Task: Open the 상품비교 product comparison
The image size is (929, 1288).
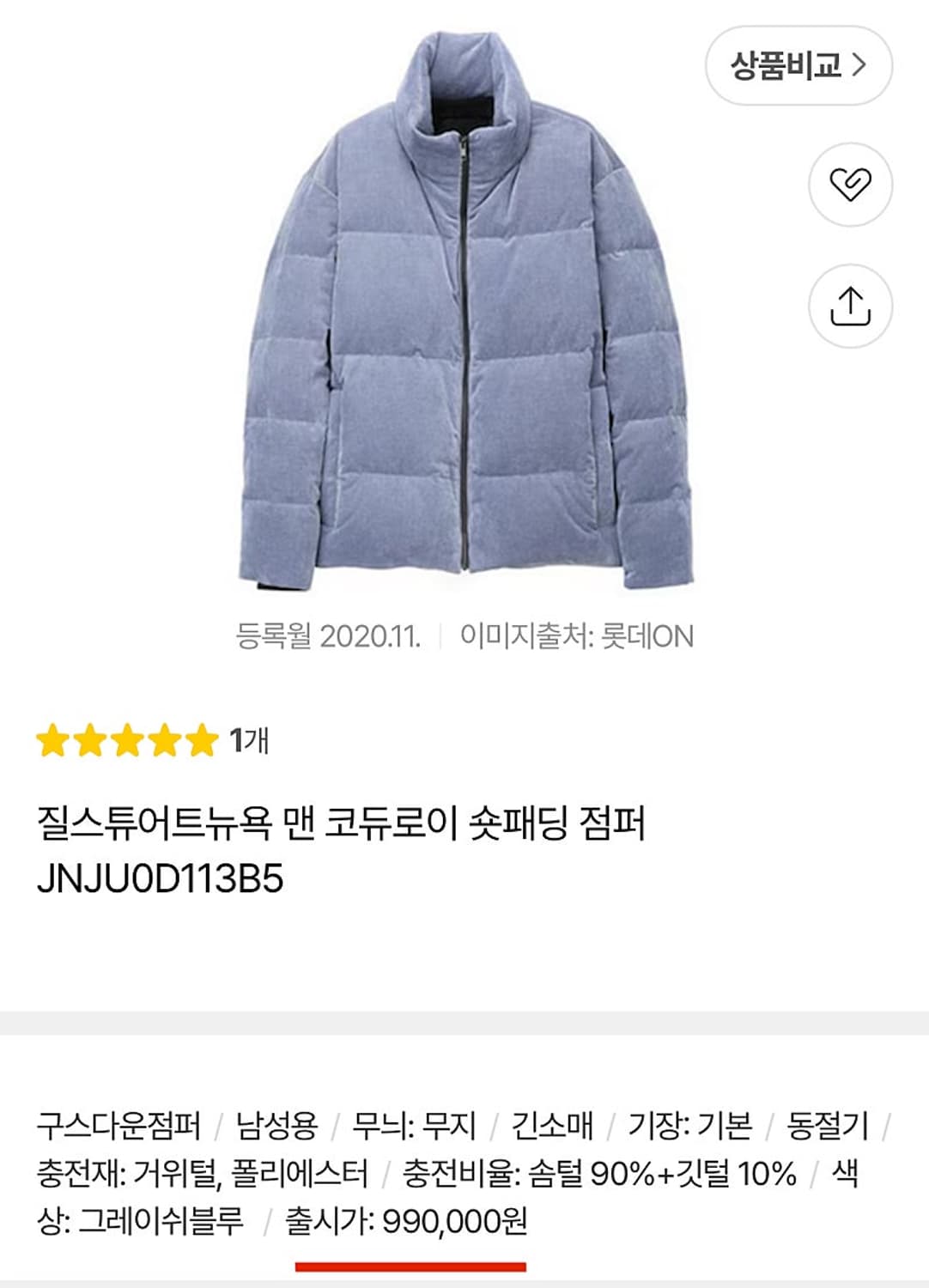Action: pos(791,66)
